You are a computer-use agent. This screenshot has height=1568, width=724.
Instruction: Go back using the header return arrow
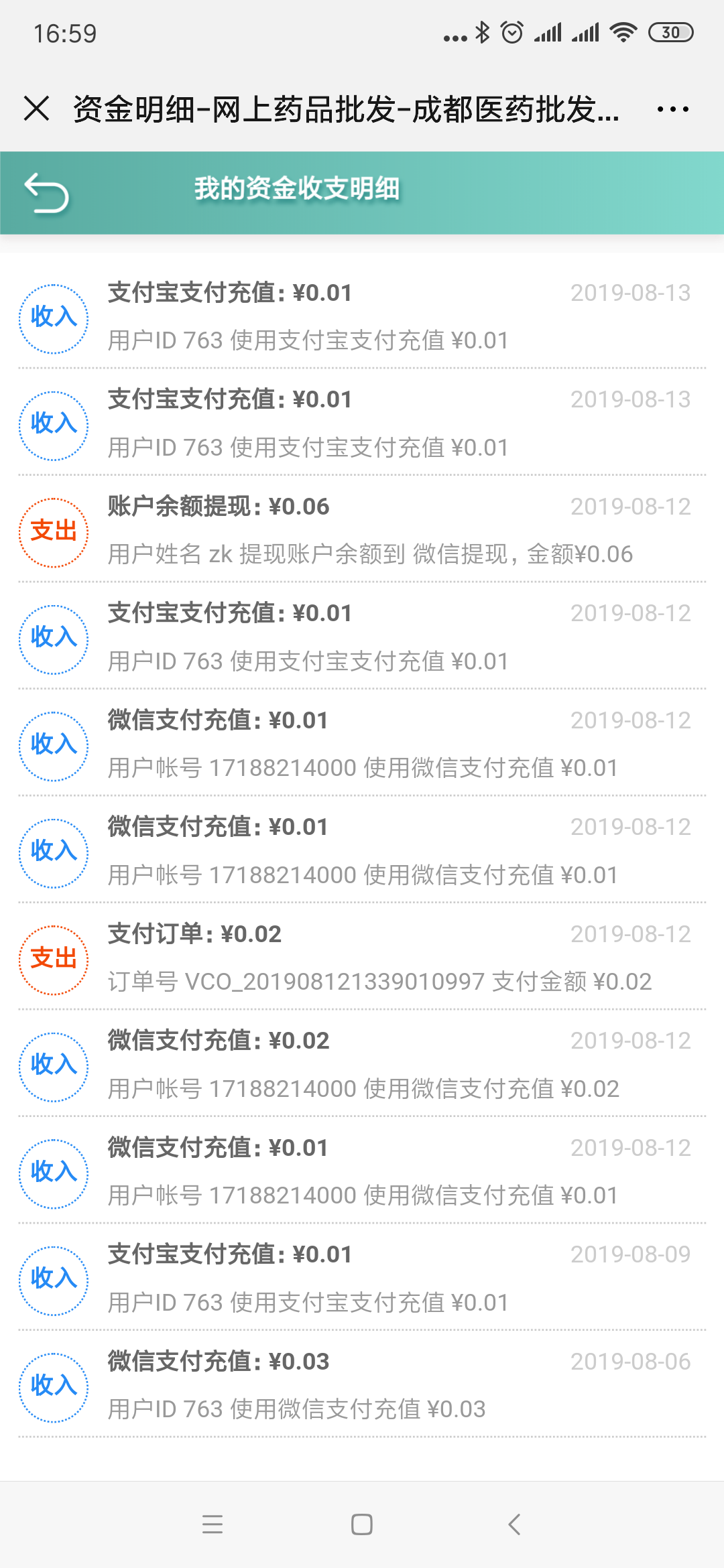coord(47,193)
